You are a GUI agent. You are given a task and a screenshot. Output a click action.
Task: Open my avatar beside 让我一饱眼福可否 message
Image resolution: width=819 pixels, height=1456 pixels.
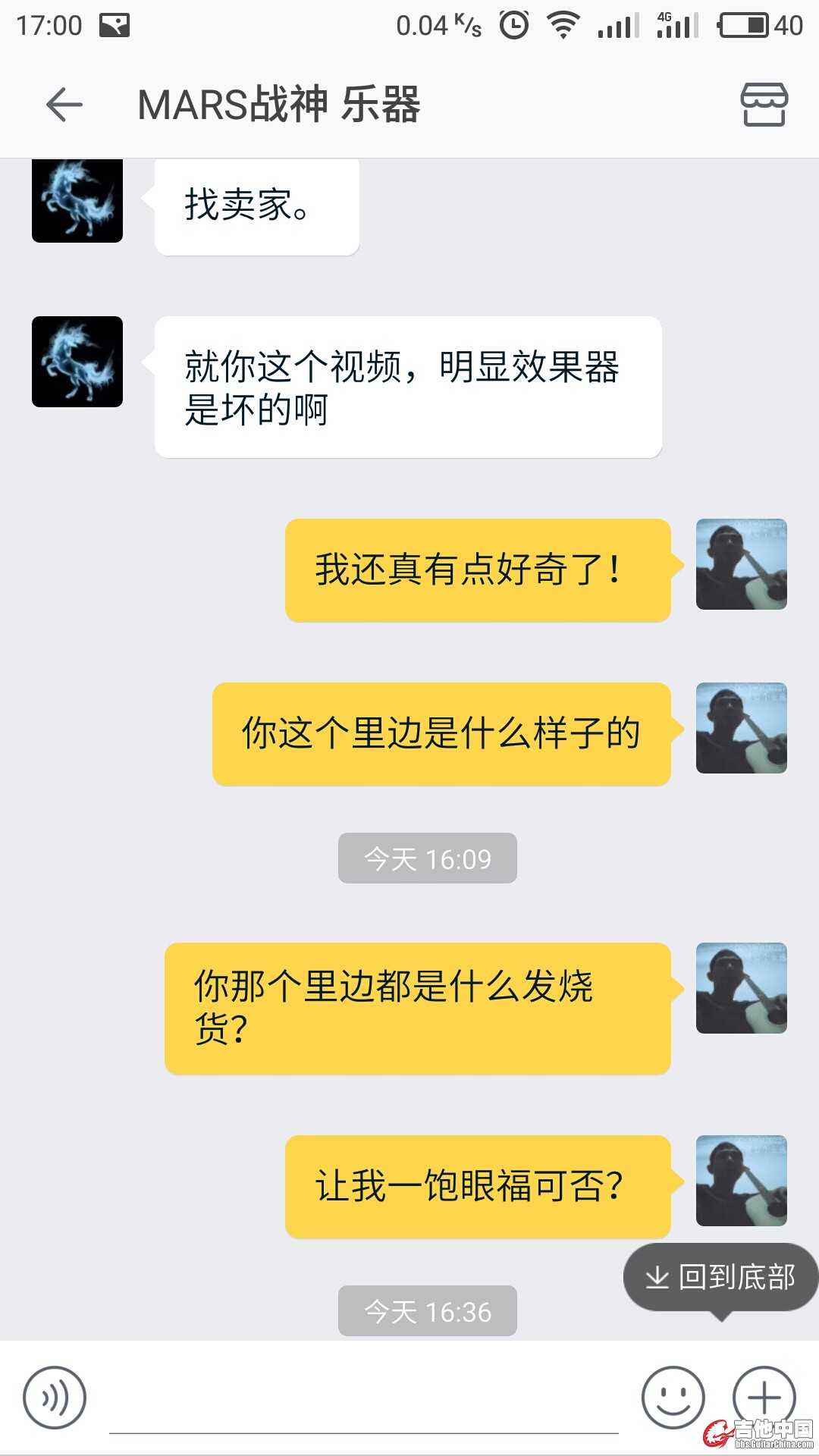click(741, 1181)
